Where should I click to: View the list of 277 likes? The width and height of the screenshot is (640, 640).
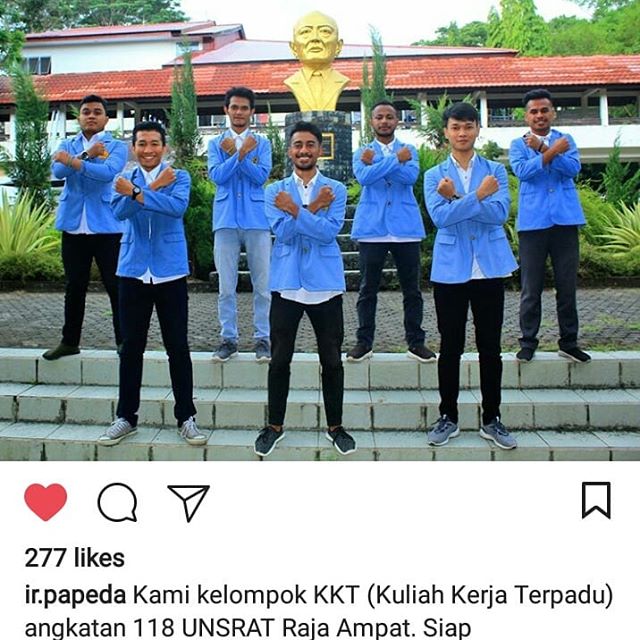[x=75, y=558]
